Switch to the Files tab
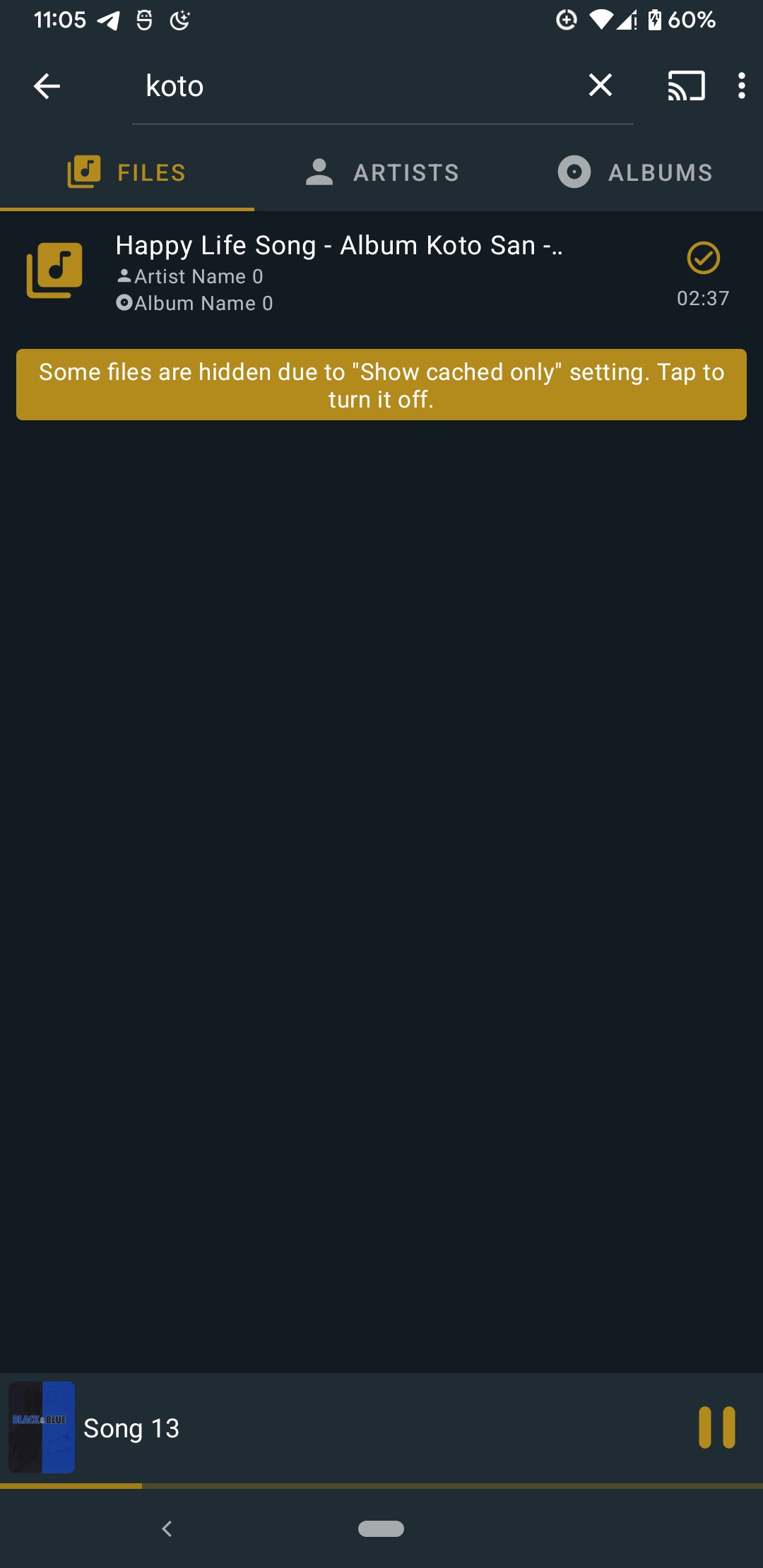 (x=127, y=172)
